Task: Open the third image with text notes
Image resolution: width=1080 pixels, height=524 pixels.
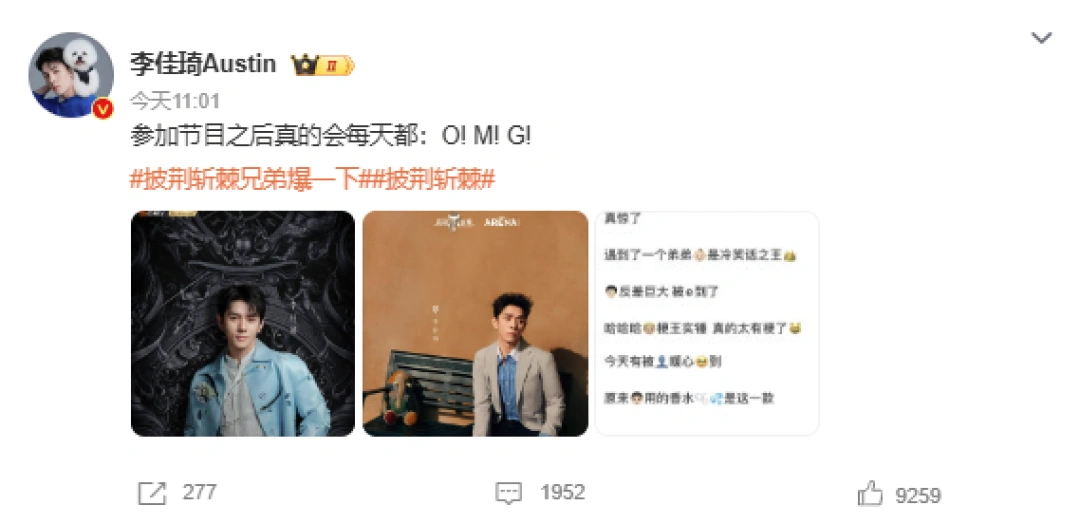Action: (x=706, y=323)
